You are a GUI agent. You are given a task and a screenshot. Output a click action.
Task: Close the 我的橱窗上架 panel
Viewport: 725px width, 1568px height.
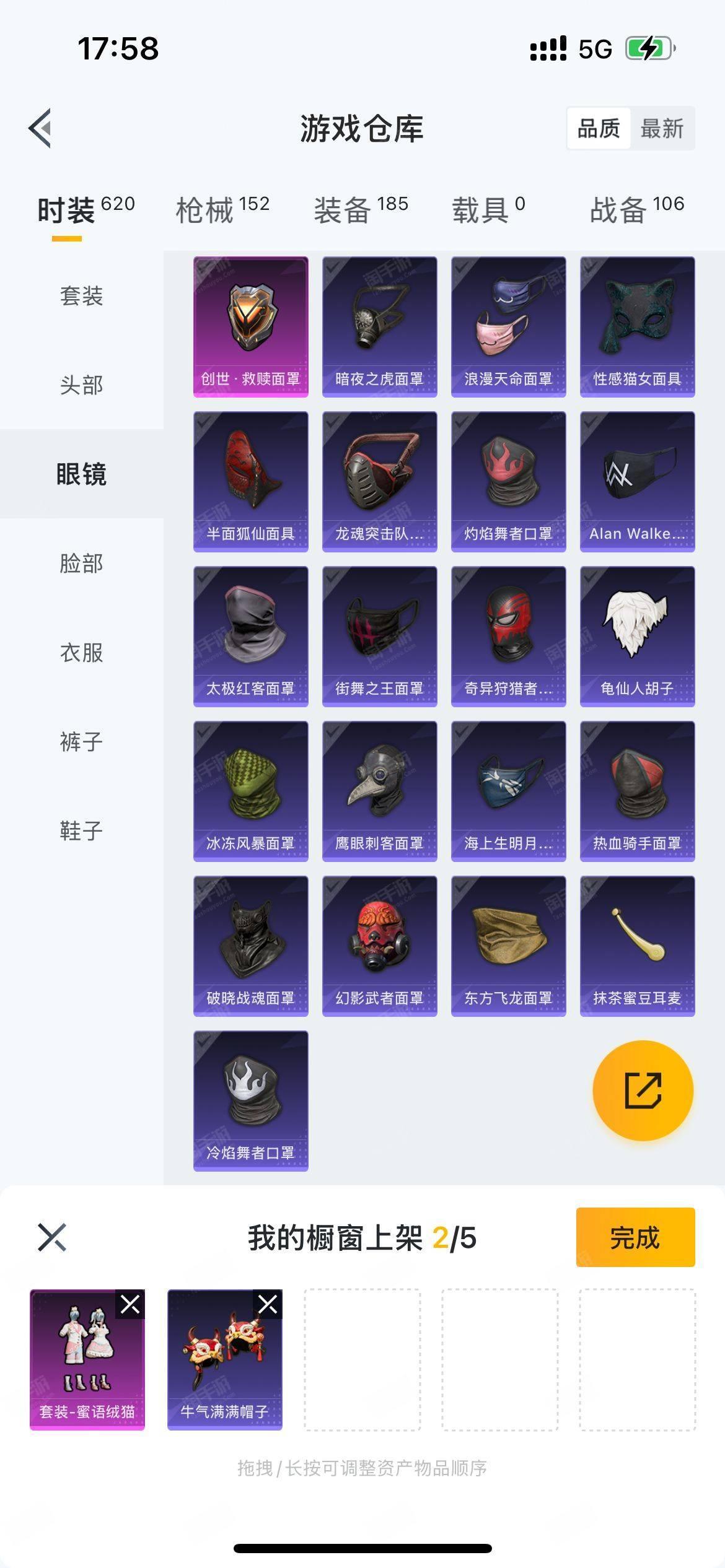click(x=52, y=1237)
